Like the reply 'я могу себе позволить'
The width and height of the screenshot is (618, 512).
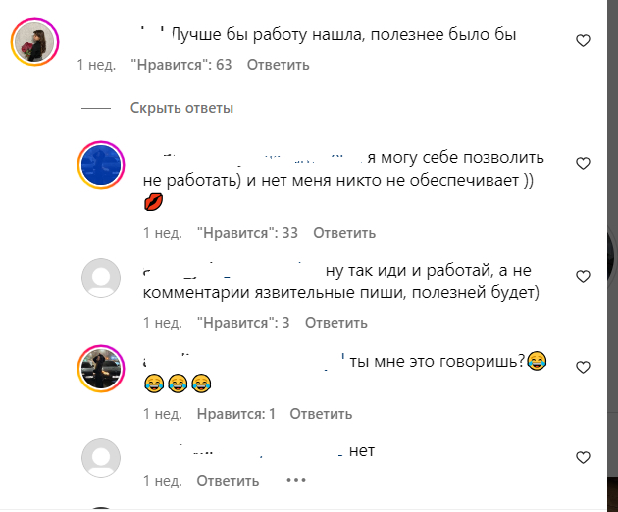584,163
